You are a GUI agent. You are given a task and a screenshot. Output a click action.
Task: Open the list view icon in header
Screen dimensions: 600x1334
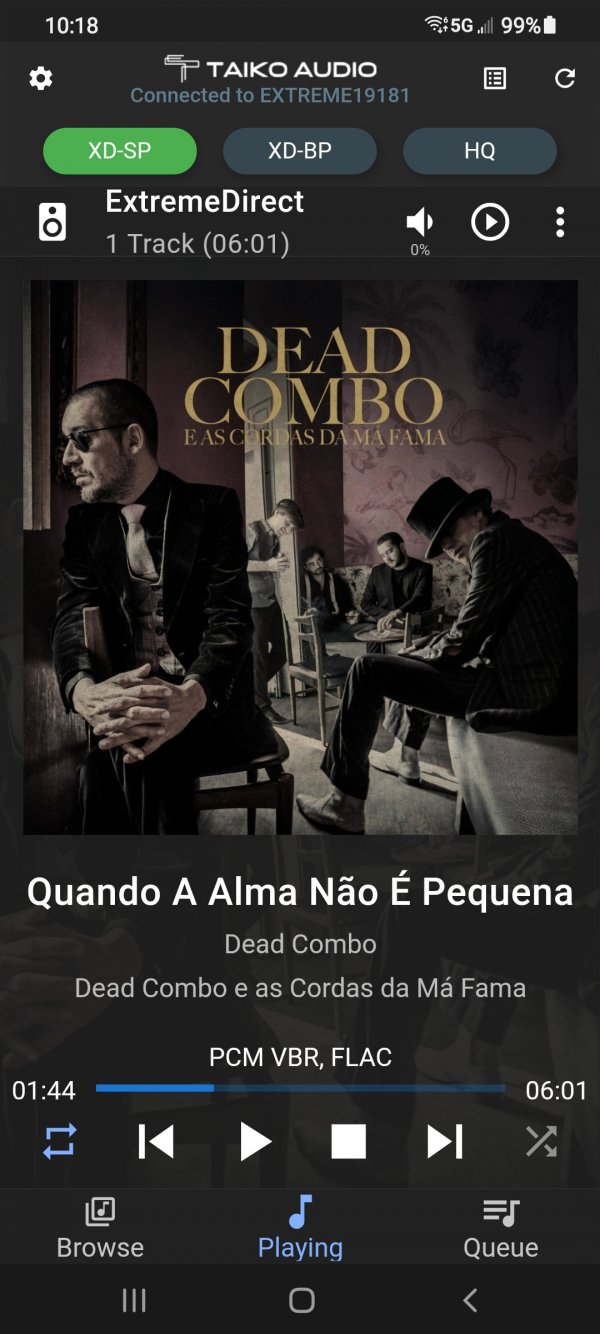[x=495, y=79]
